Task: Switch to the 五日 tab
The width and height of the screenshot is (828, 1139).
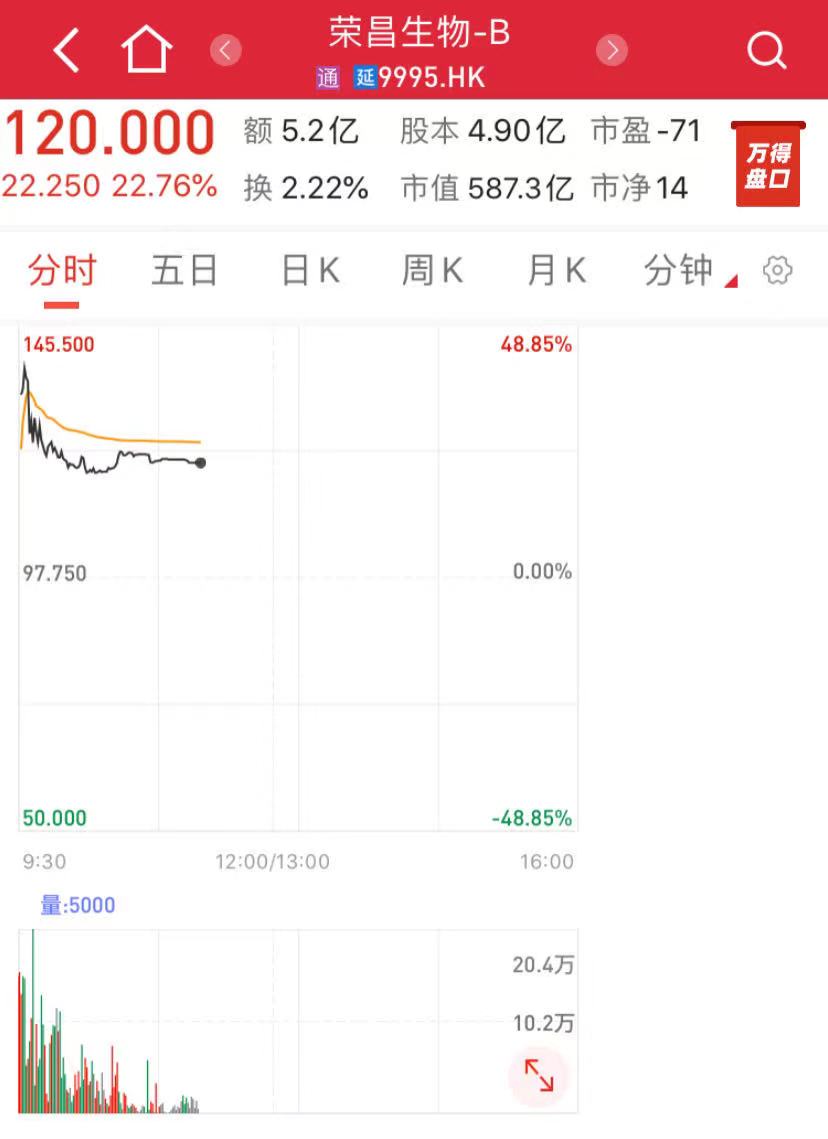Action: [x=185, y=271]
